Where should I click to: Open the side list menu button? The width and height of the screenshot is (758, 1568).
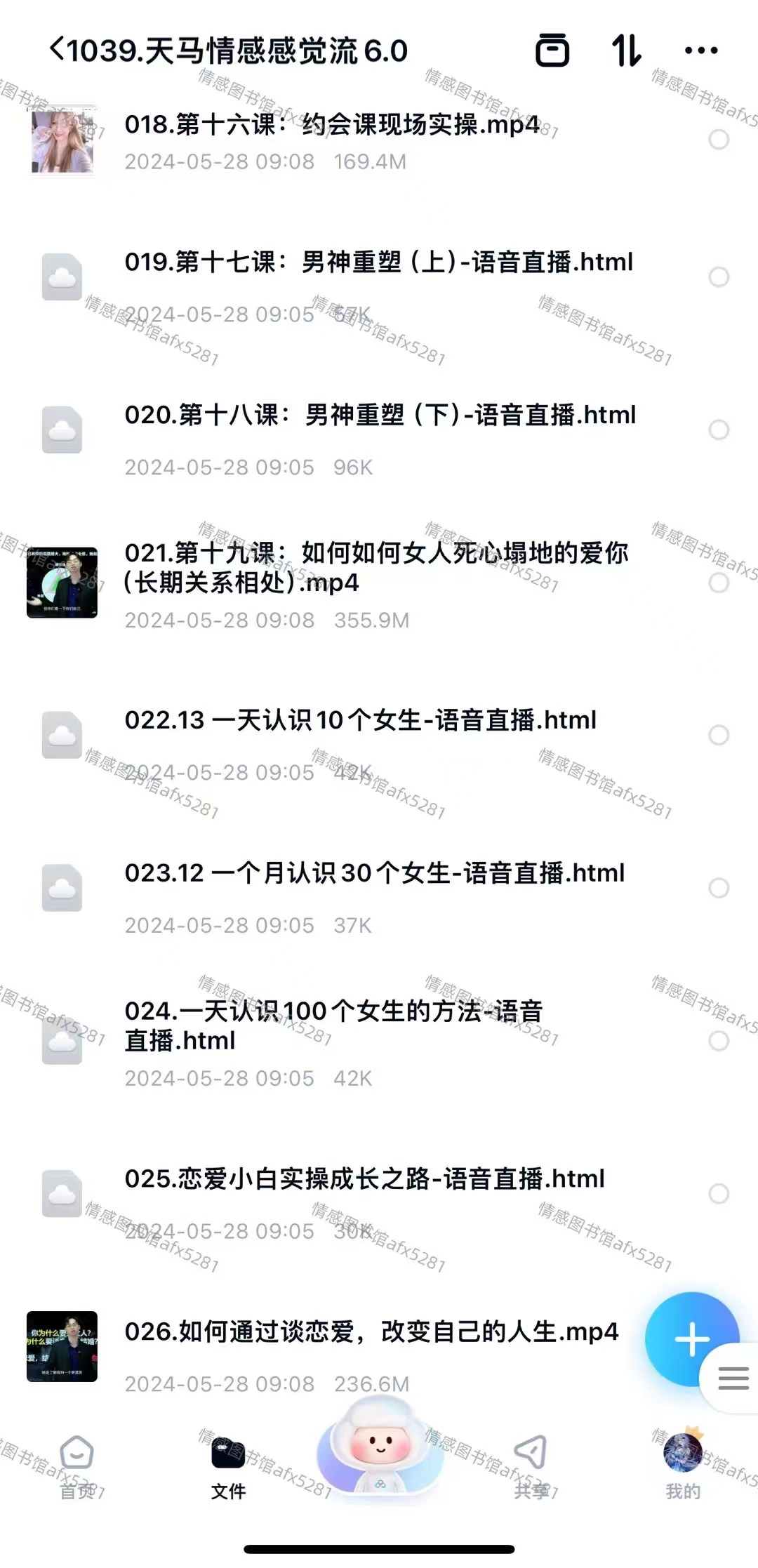click(733, 1378)
